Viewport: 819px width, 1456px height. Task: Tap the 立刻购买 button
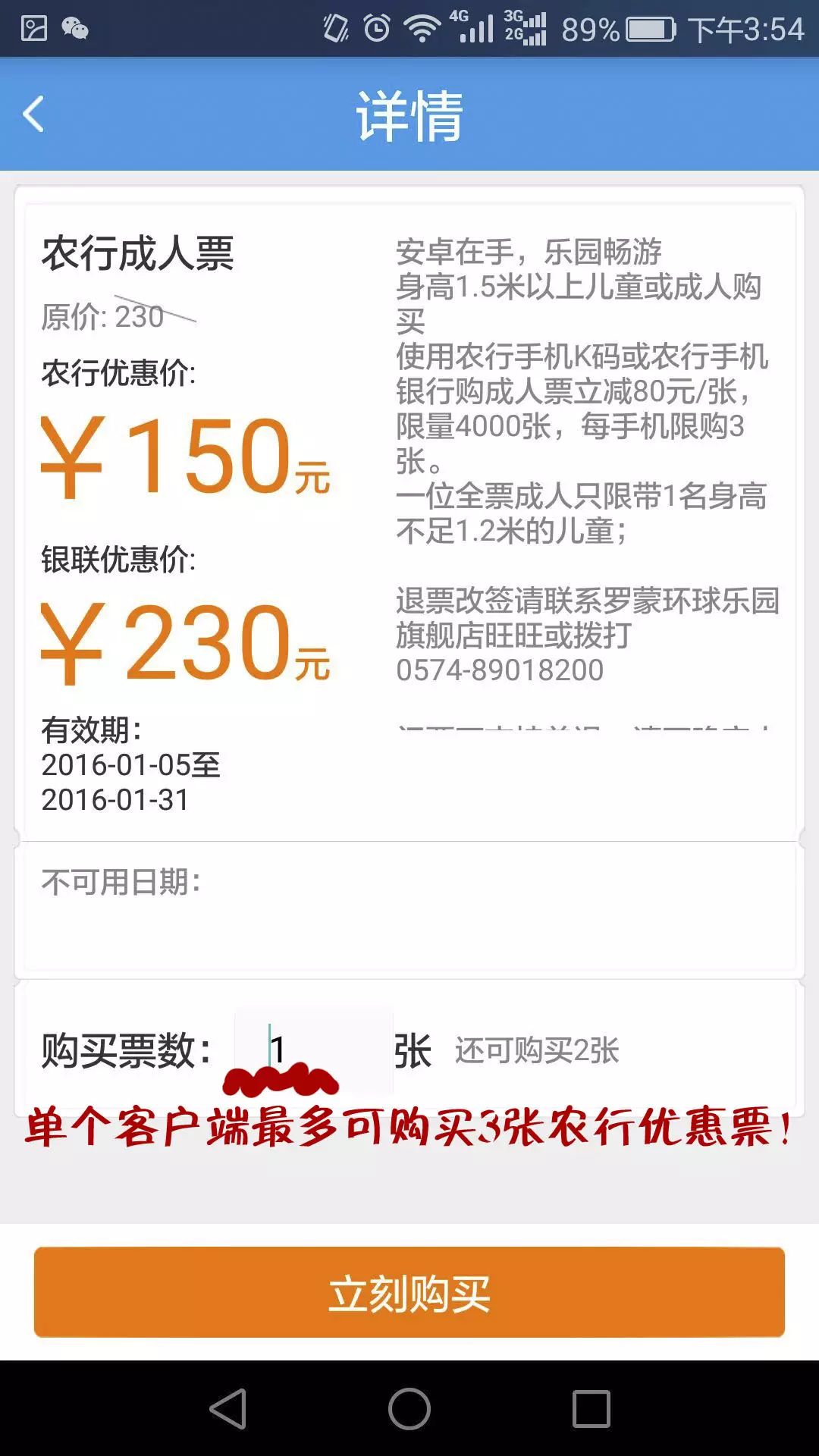tap(409, 1292)
